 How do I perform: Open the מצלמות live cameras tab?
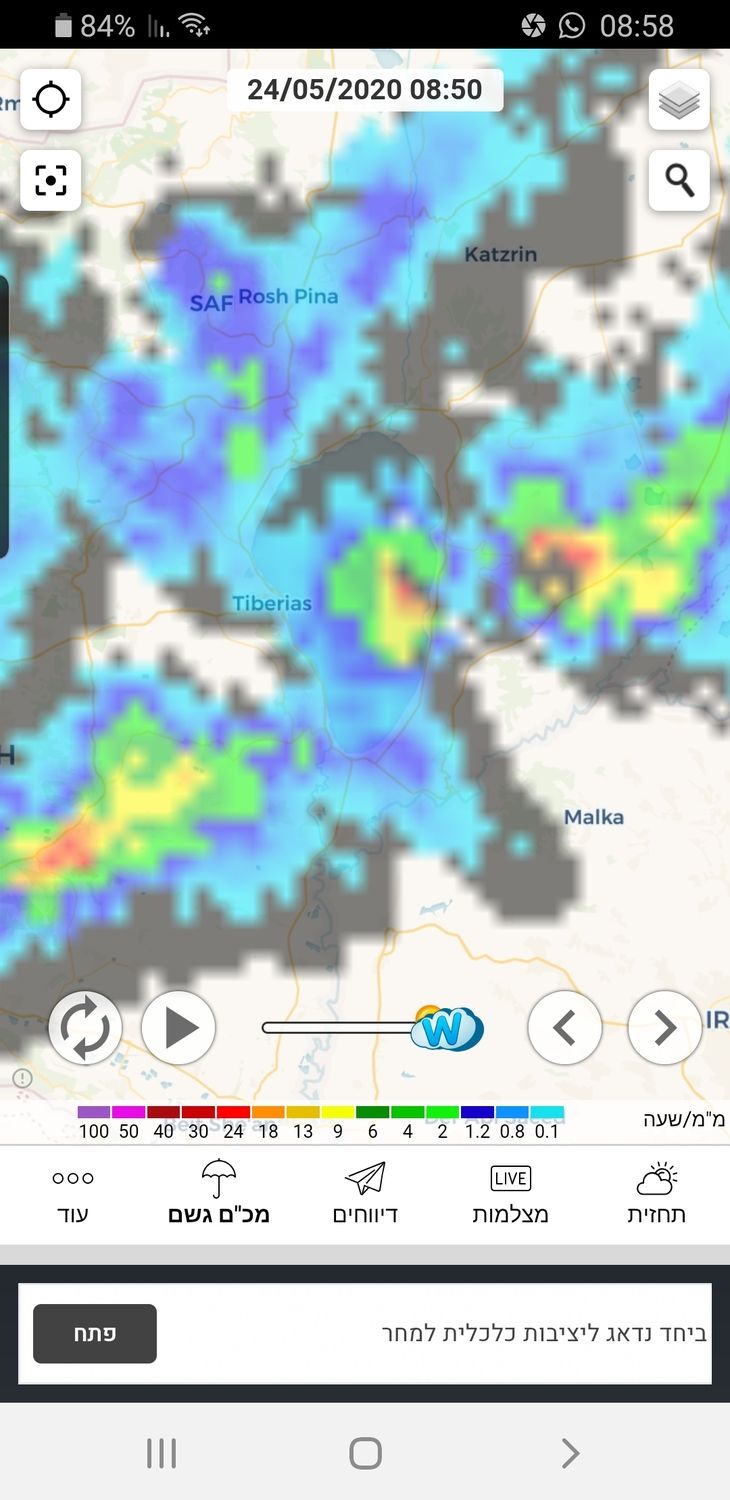(510, 1194)
